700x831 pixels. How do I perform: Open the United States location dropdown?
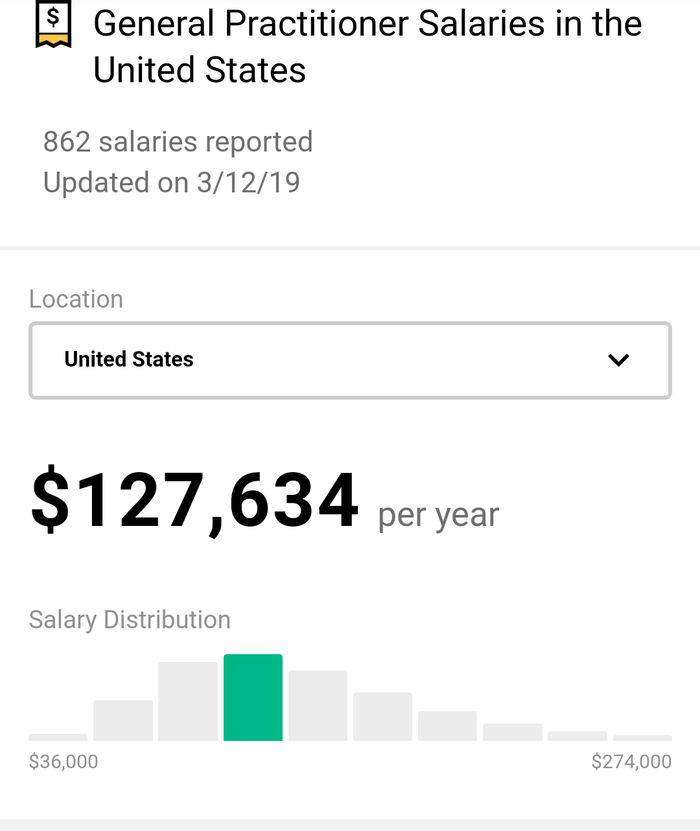(x=350, y=360)
